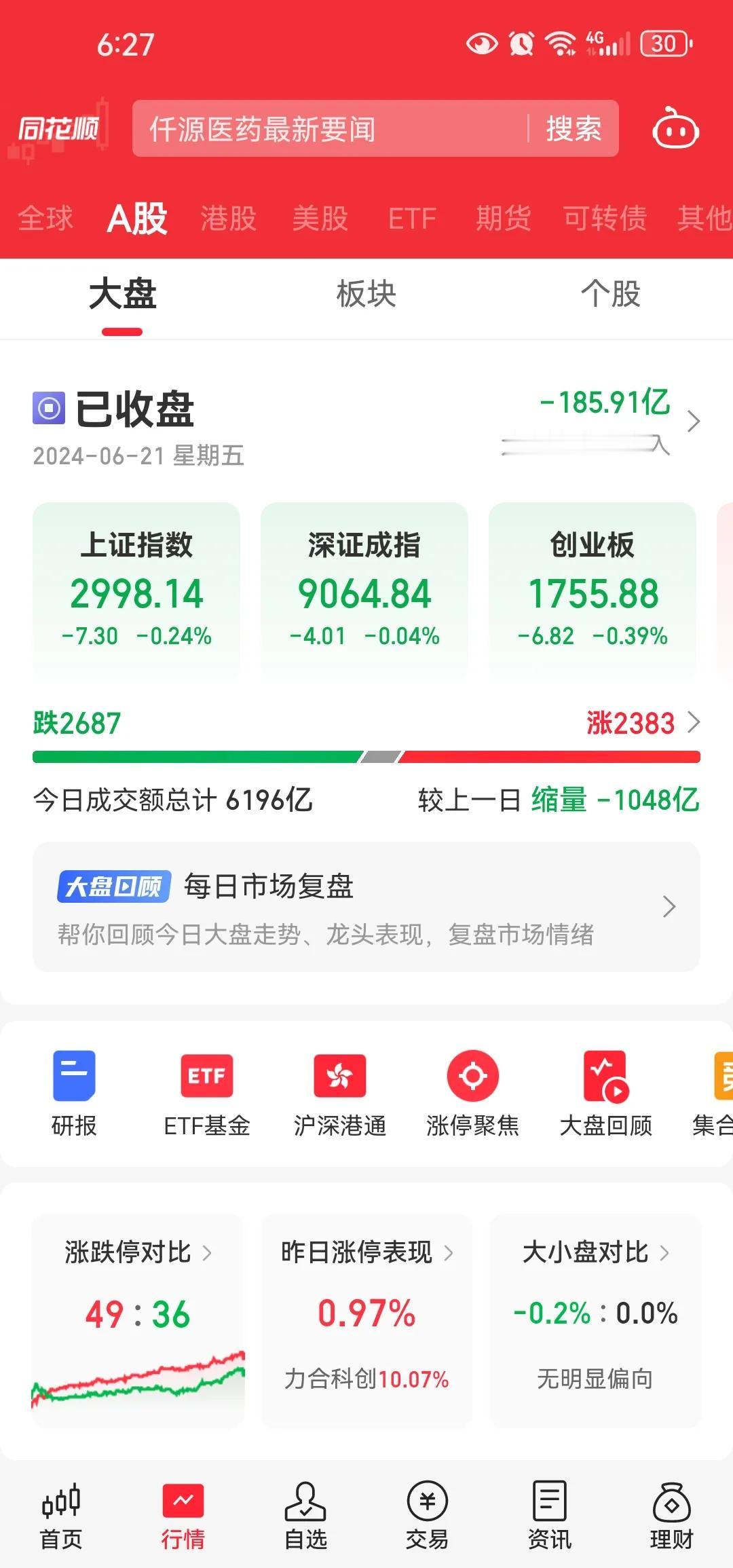Expand capital flow details via -185.91亿 chevron
733x1568 pixels.
tap(694, 421)
